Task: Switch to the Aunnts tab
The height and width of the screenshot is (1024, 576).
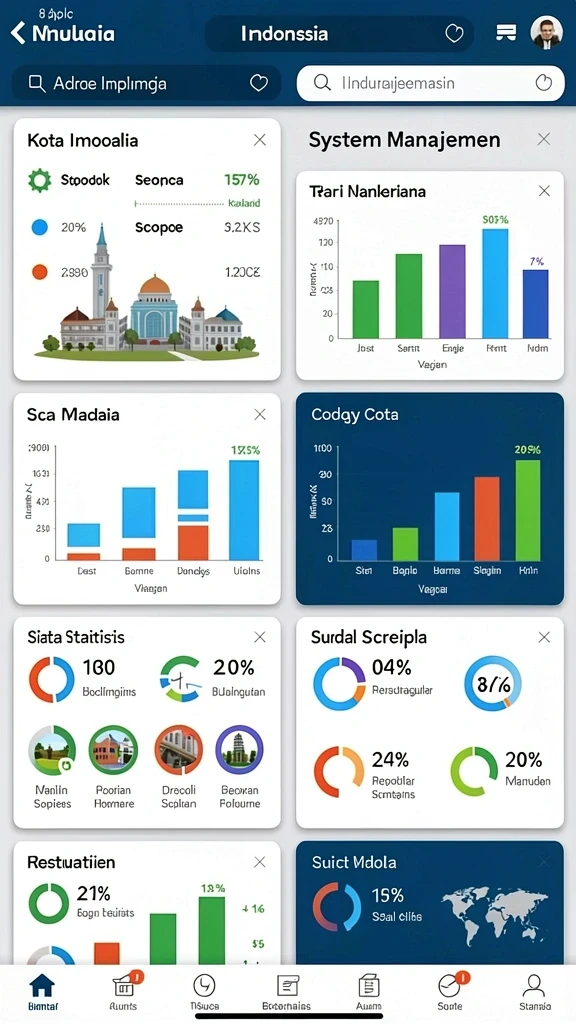Action: 123,991
